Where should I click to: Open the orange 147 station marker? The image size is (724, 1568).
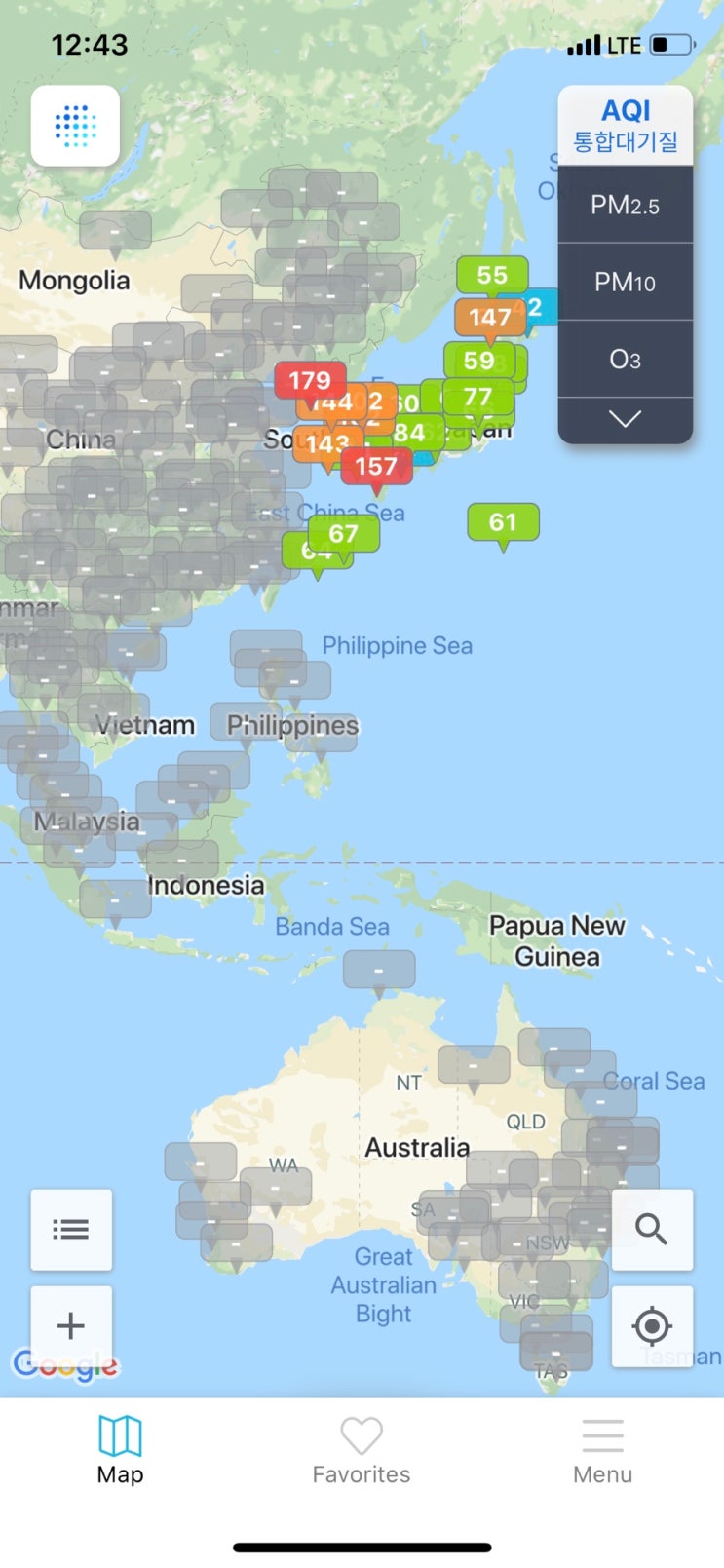[489, 317]
